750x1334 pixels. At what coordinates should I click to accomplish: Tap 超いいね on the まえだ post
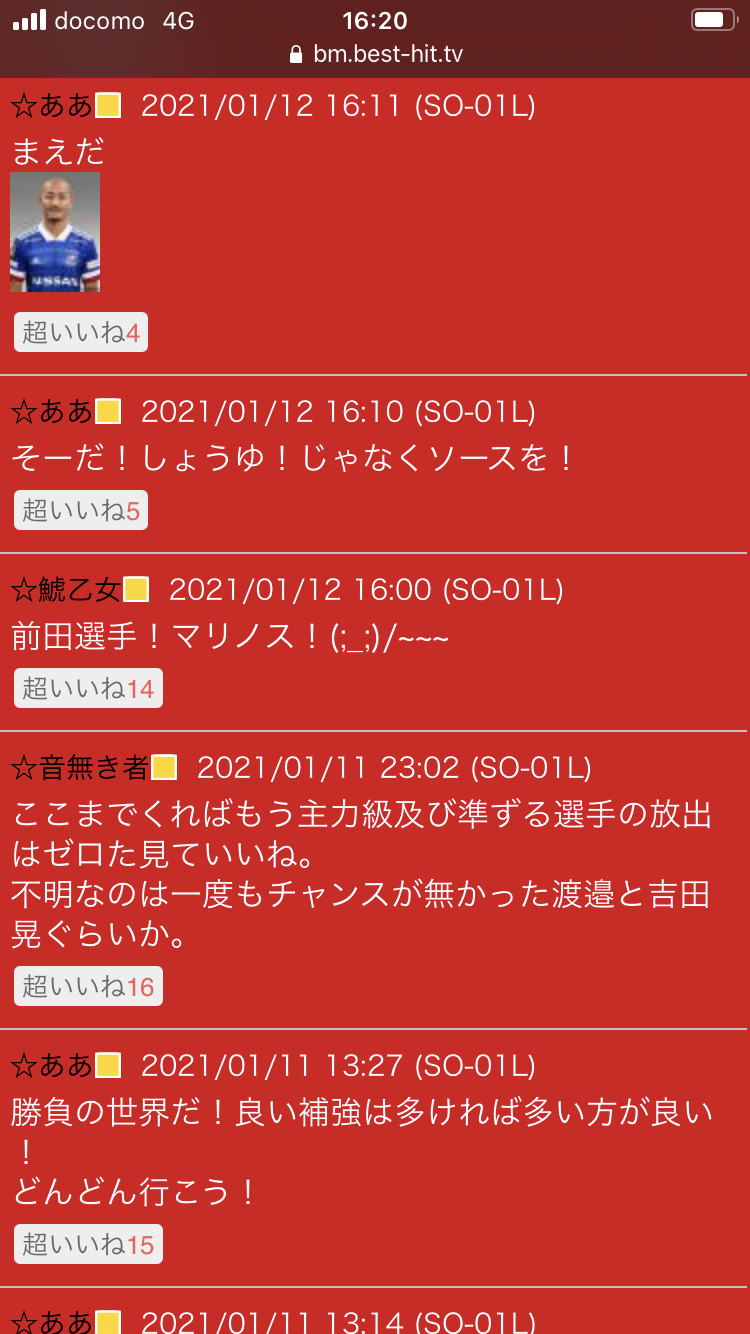[81, 332]
